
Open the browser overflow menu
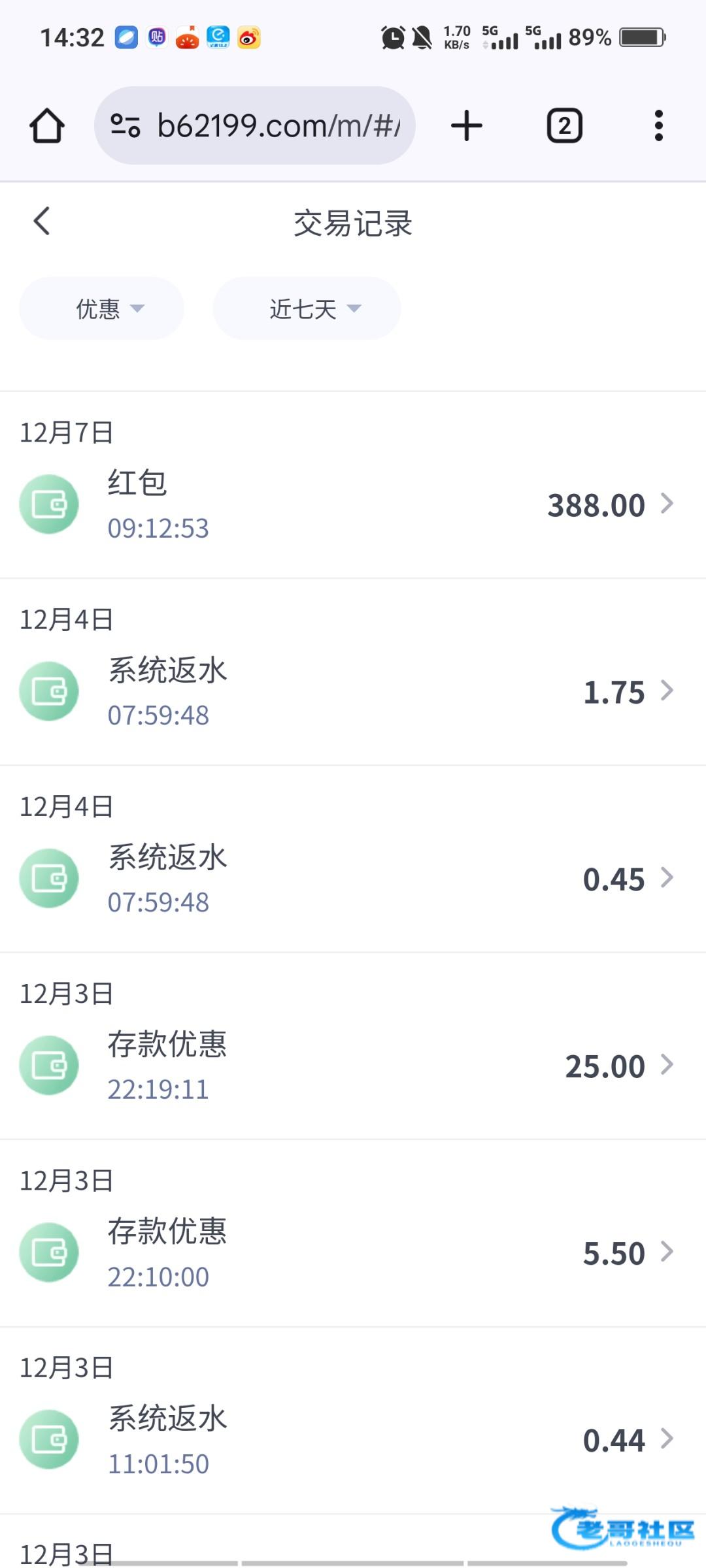[x=658, y=125]
